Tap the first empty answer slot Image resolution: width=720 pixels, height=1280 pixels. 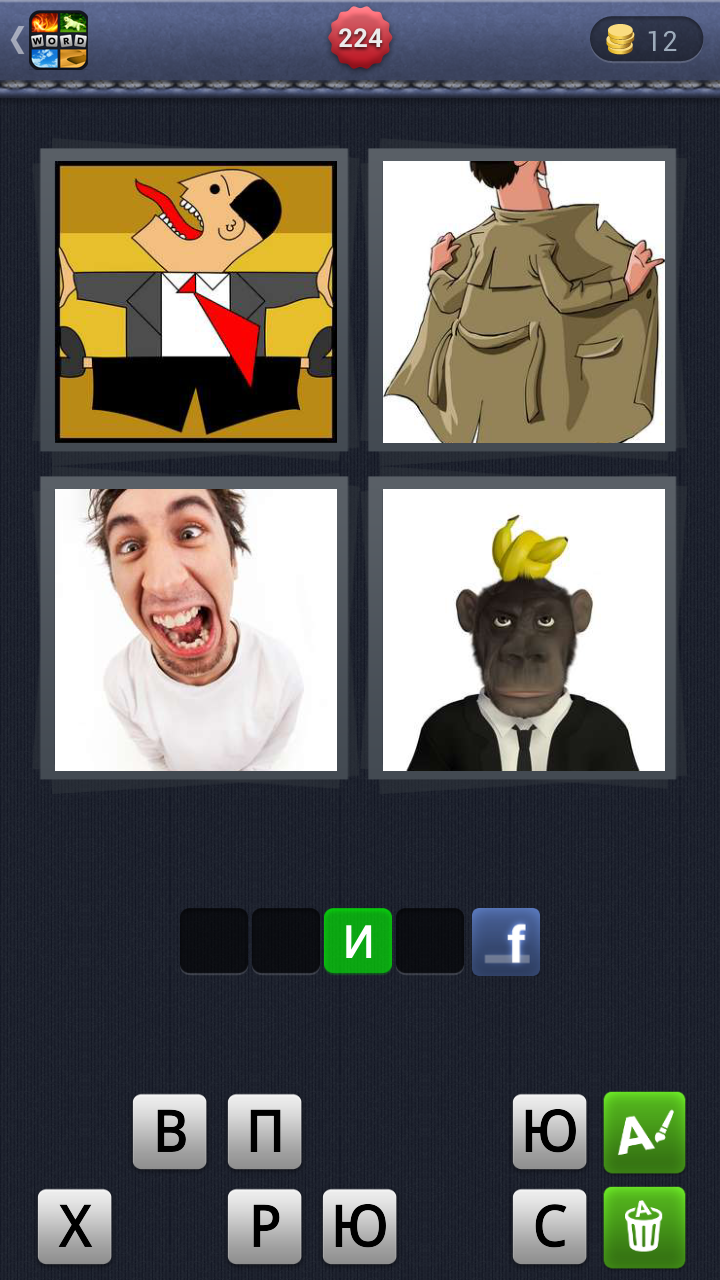214,941
